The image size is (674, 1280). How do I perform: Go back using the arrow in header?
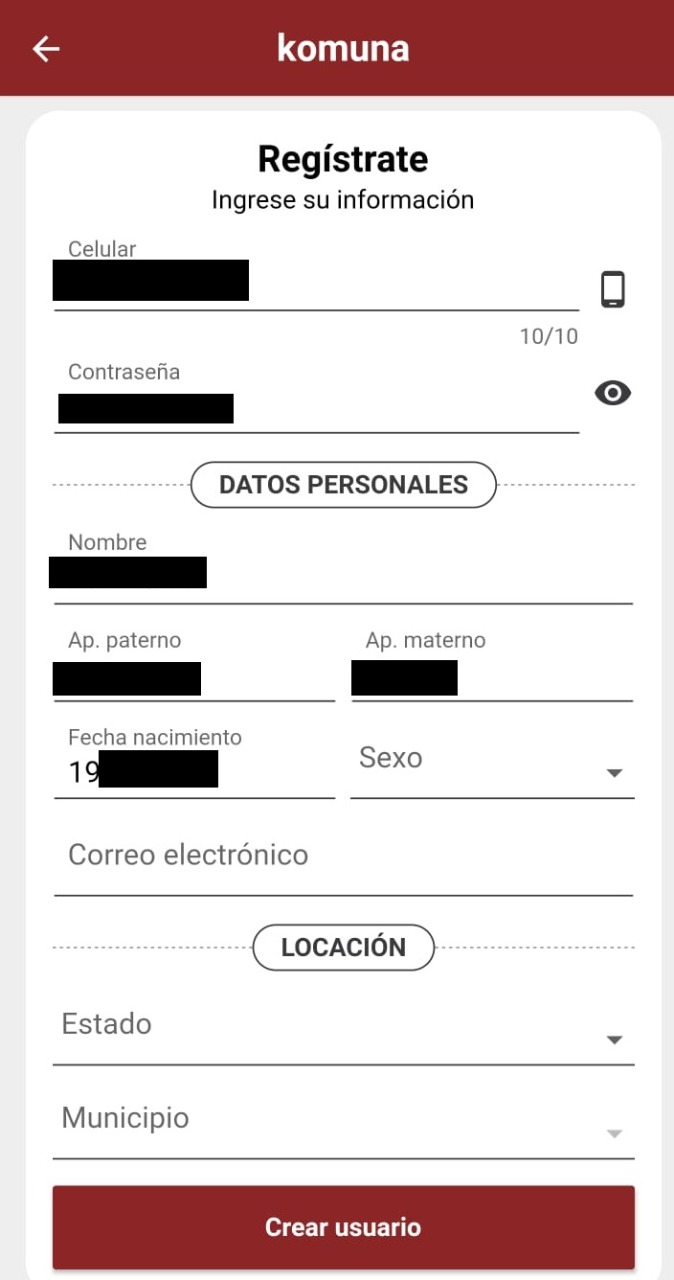(46, 48)
